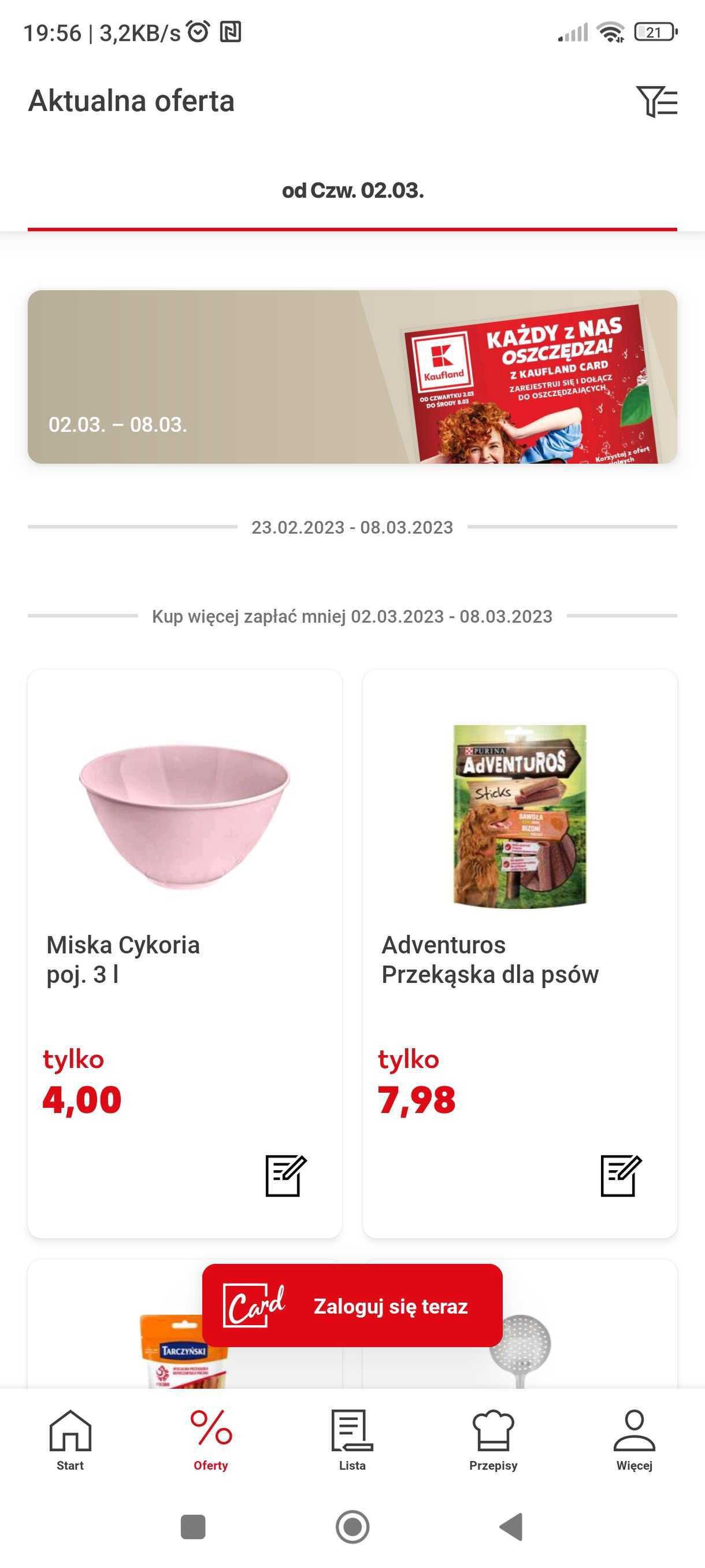Select the od Czw. 02.03. tab
This screenshot has width=705, height=1568.
(x=352, y=191)
